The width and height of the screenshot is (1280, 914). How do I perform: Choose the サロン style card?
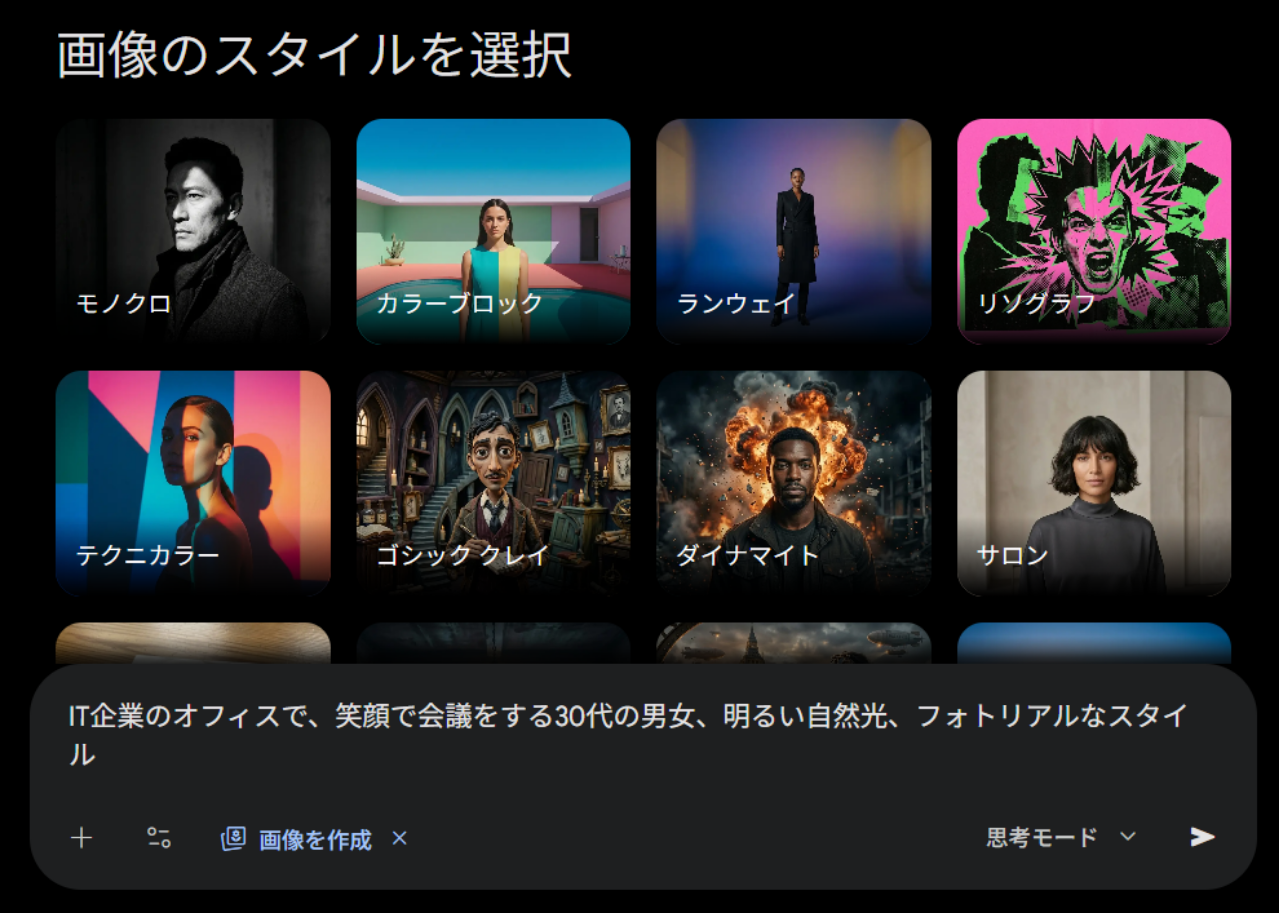coord(1094,483)
